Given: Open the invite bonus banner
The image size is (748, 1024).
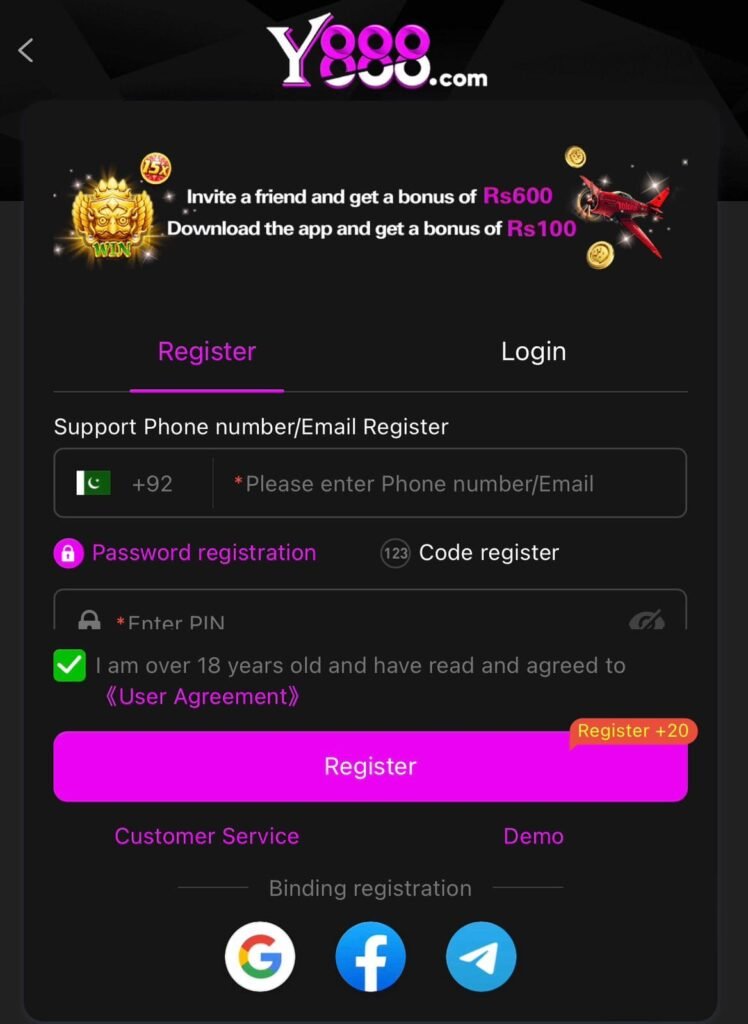Looking at the screenshot, I should pyautogui.click(x=370, y=212).
